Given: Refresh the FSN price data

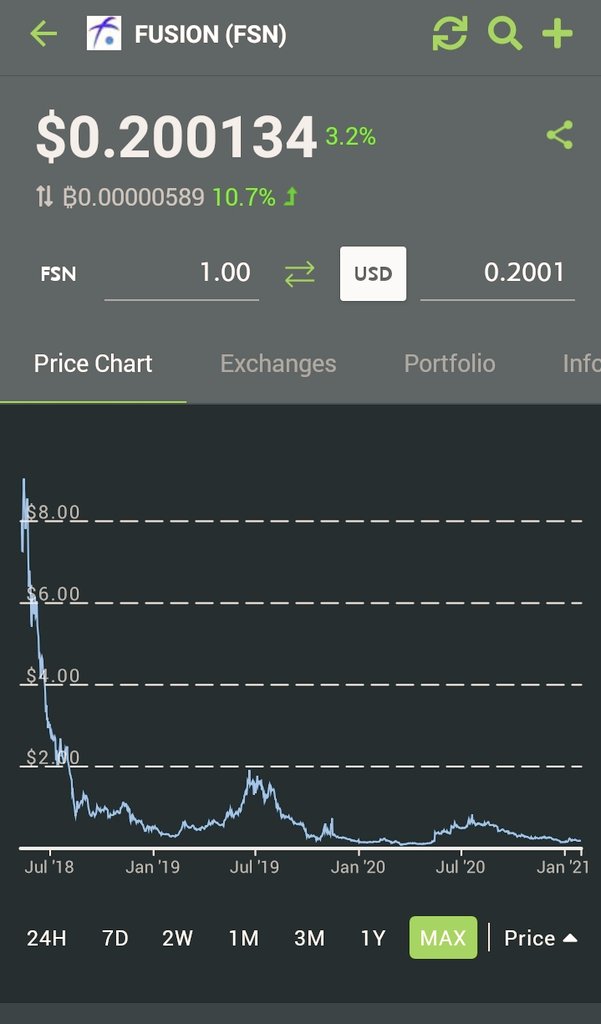Looking at the screenshot, I should click(450, 34).
